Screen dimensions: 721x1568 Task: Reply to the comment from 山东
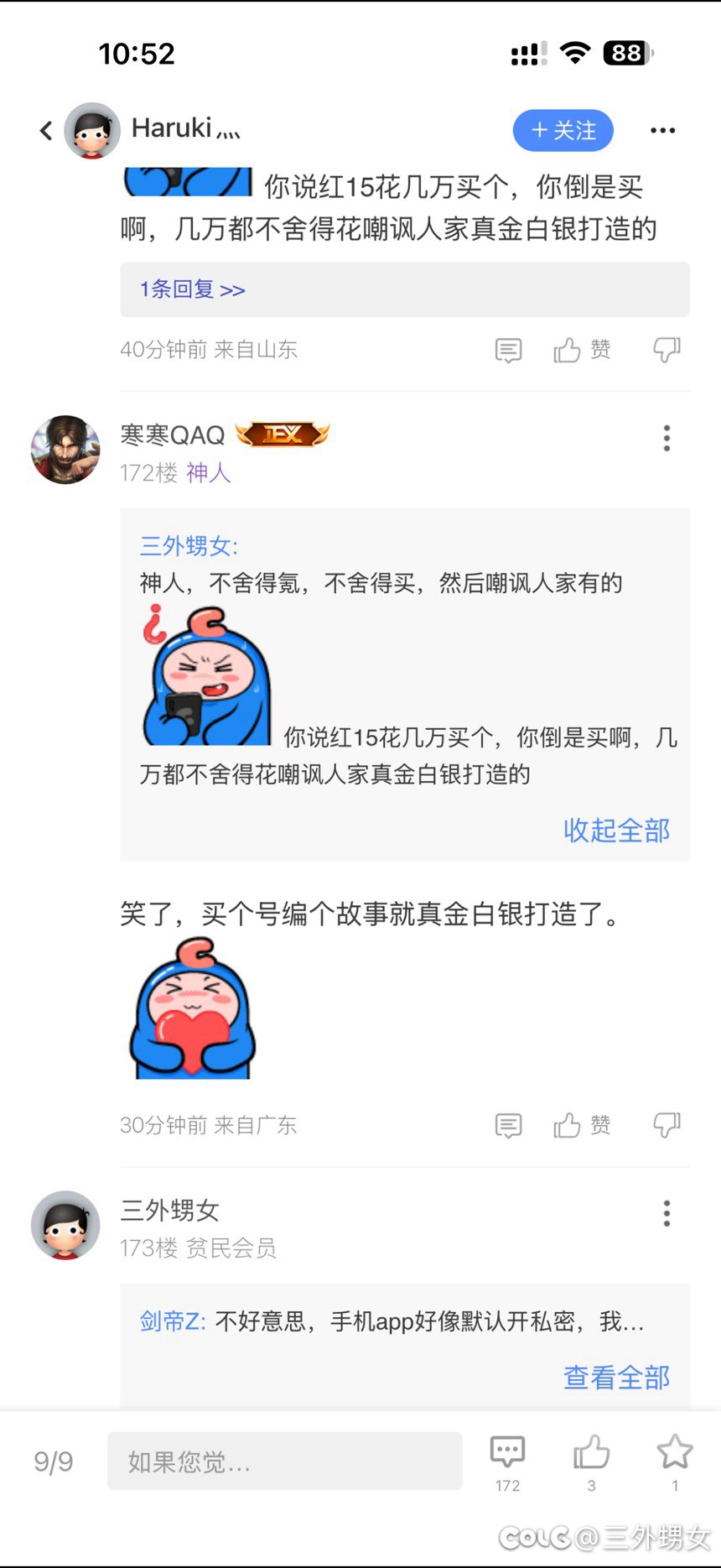click(508, 350)
